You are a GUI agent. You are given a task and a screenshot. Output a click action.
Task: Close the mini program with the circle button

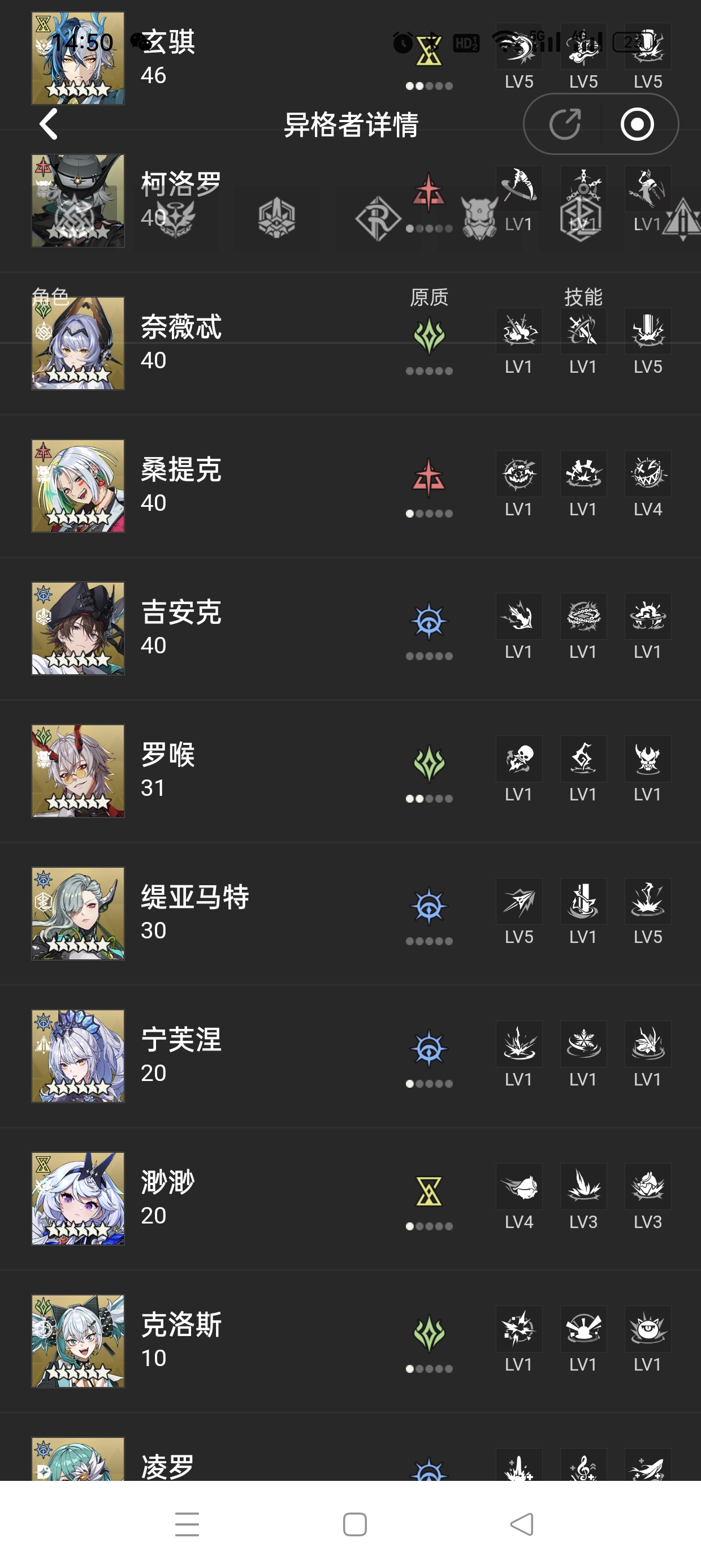click(x=637, y=125)
